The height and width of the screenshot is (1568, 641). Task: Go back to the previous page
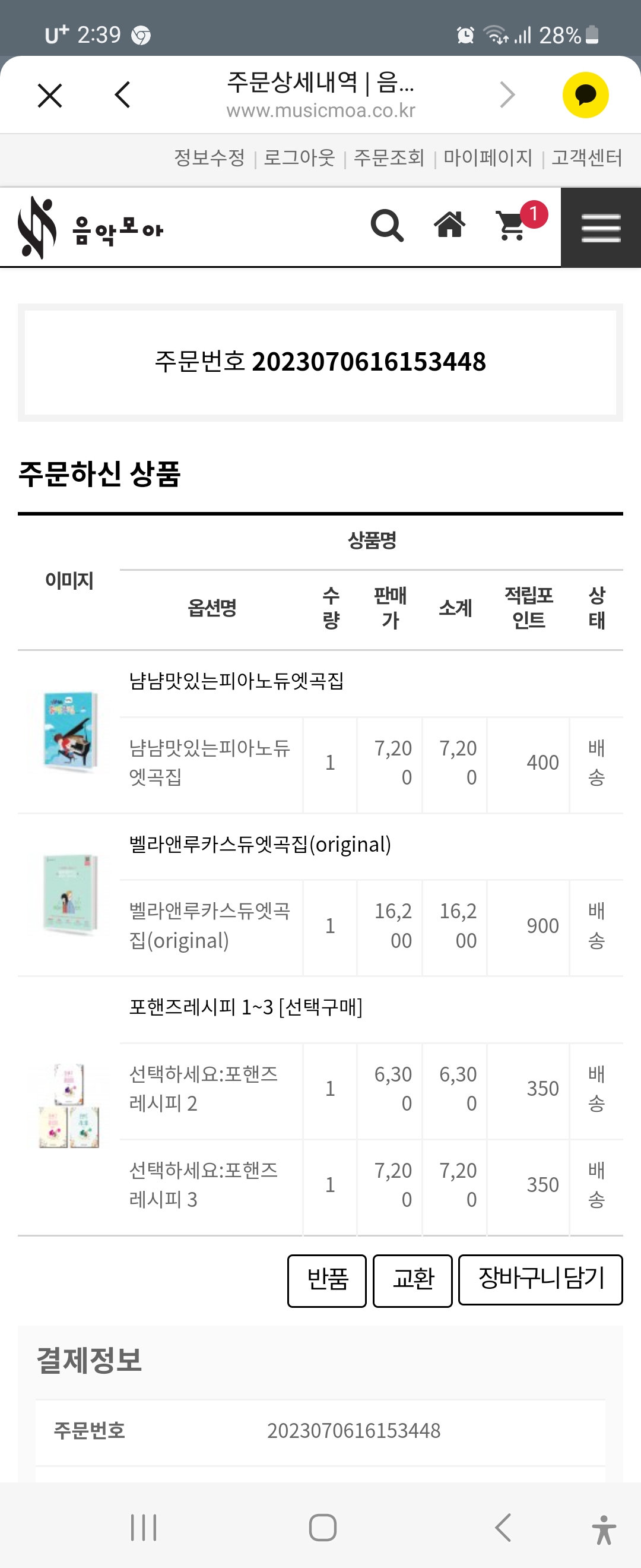click(x=122, y=95)
